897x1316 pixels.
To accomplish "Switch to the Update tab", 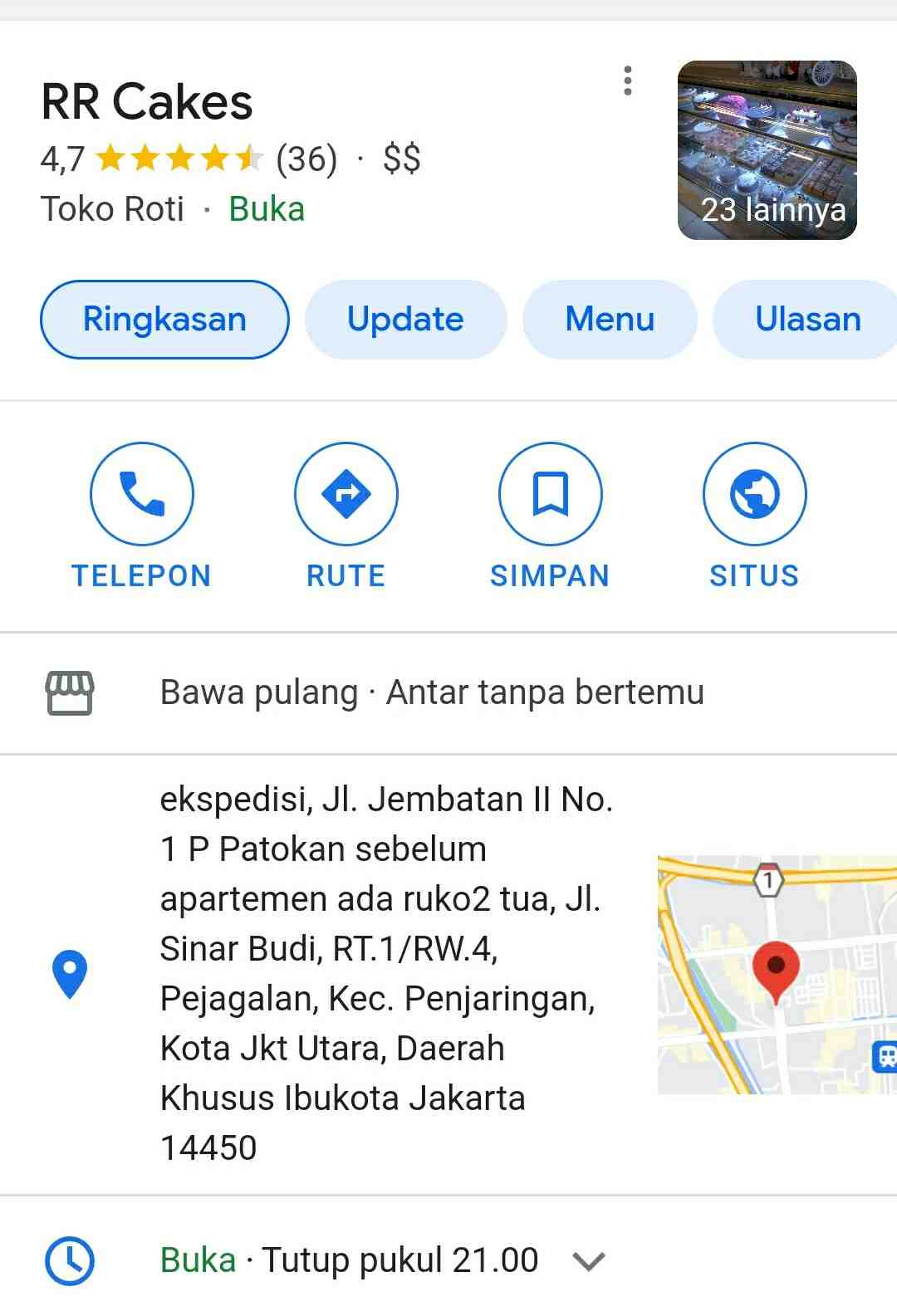I will (405, 320).
